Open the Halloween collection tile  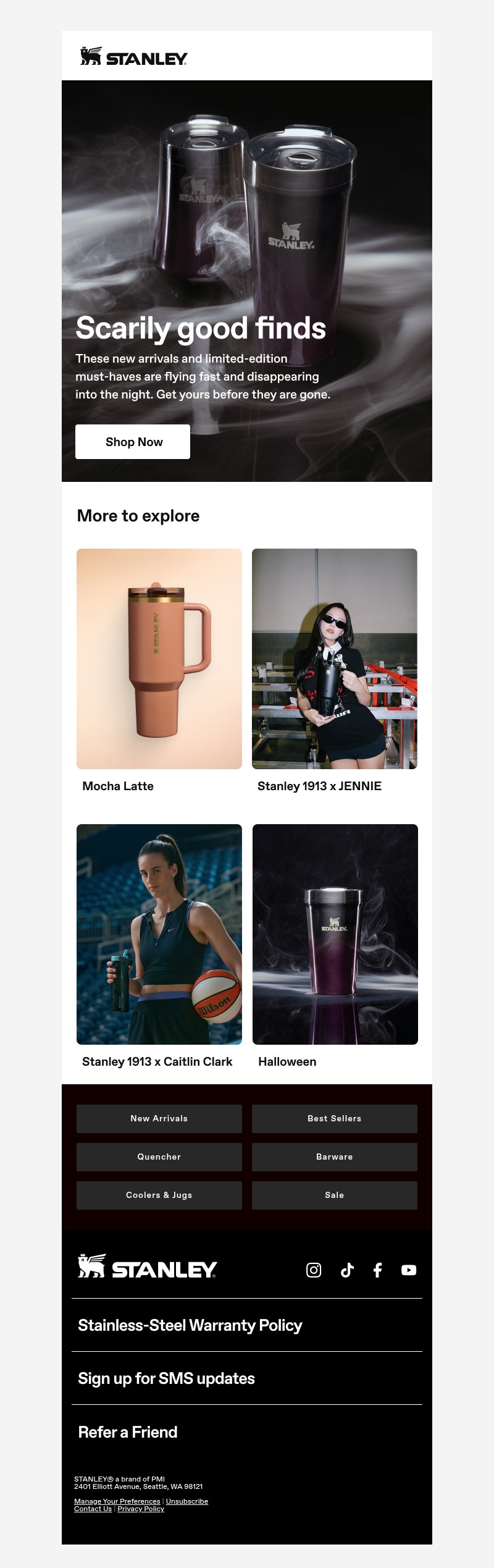(335, 934)
